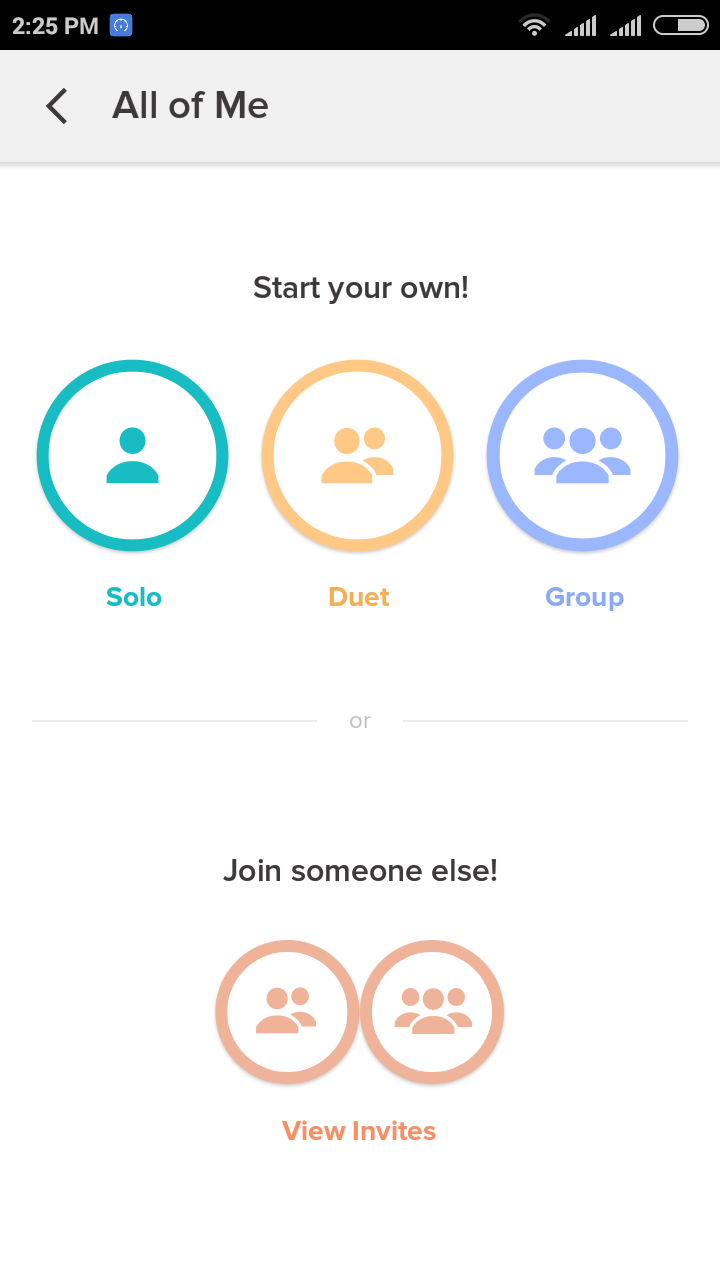Start a Solo performance
720x1280 pixels.
133,456
